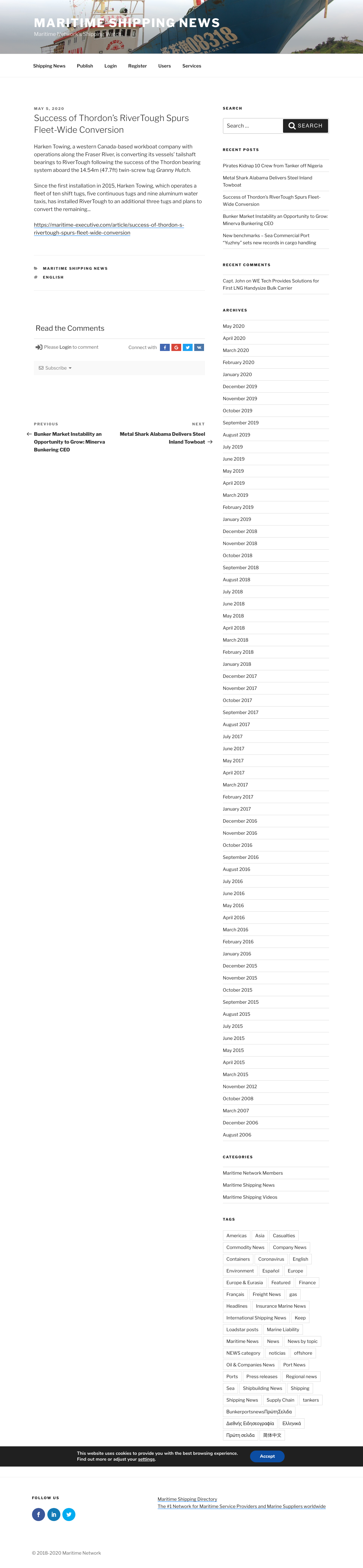Focus the Search text field
Screen dimensions: 363x1568
tap(253, 126)
